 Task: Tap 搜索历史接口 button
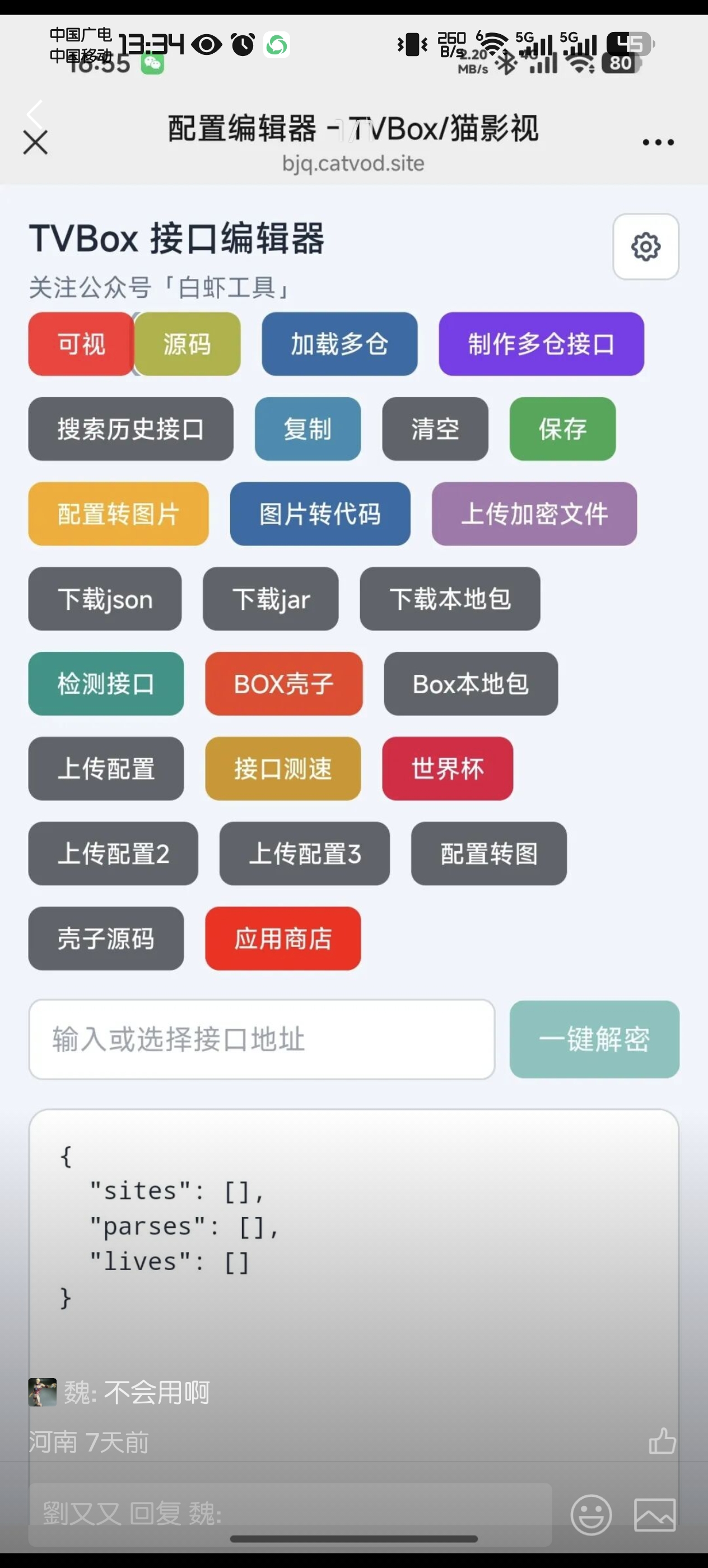131,429
